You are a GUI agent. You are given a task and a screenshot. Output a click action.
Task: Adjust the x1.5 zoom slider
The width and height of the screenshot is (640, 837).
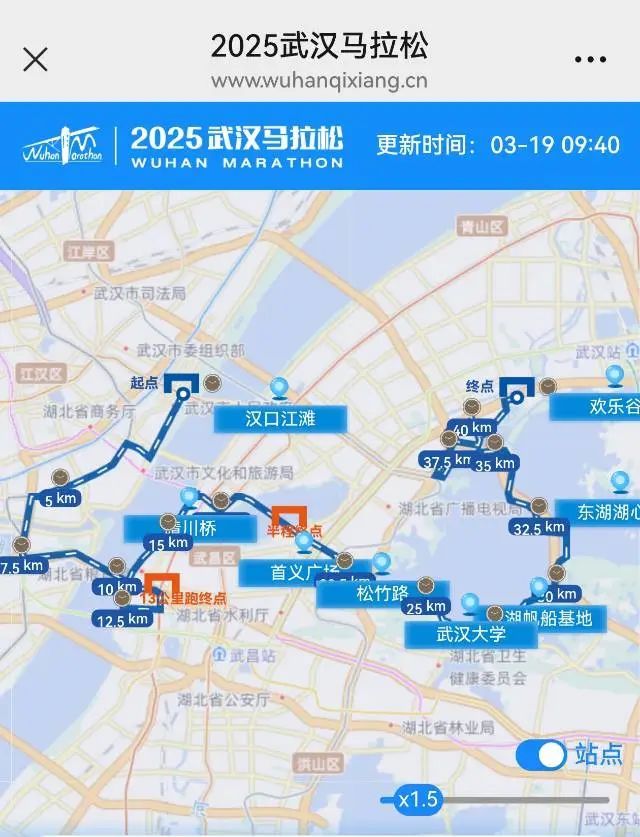point(416,799)
